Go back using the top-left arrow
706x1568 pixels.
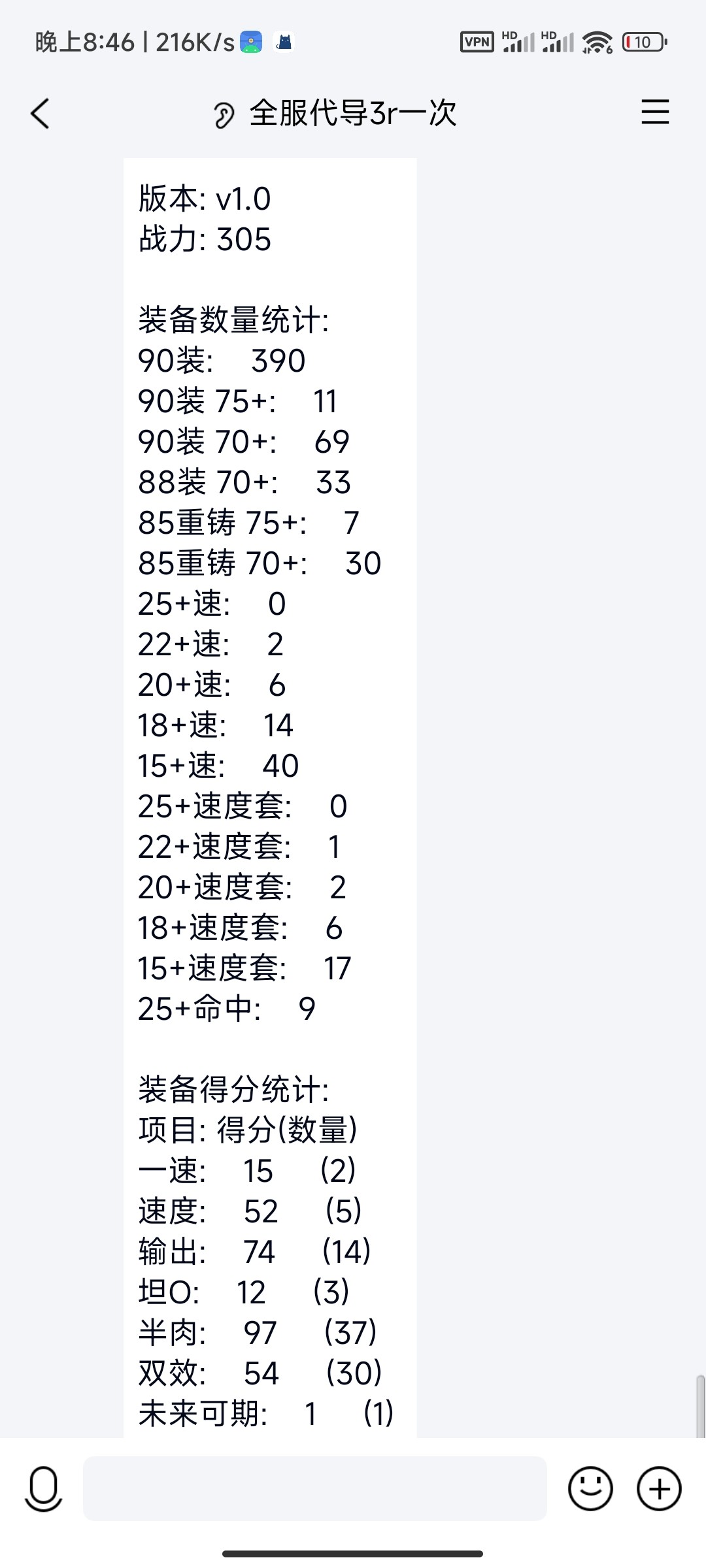[41, 114]
